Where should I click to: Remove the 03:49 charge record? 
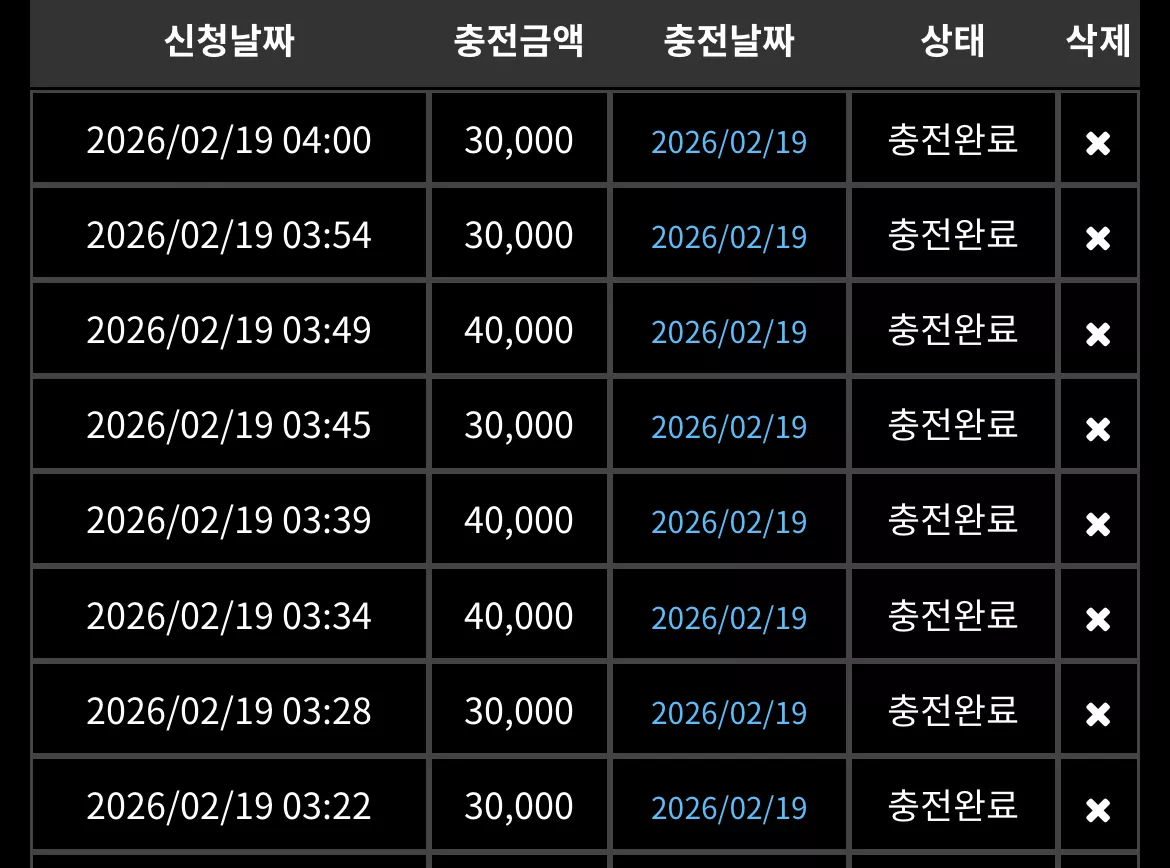tap(1098, 334)
